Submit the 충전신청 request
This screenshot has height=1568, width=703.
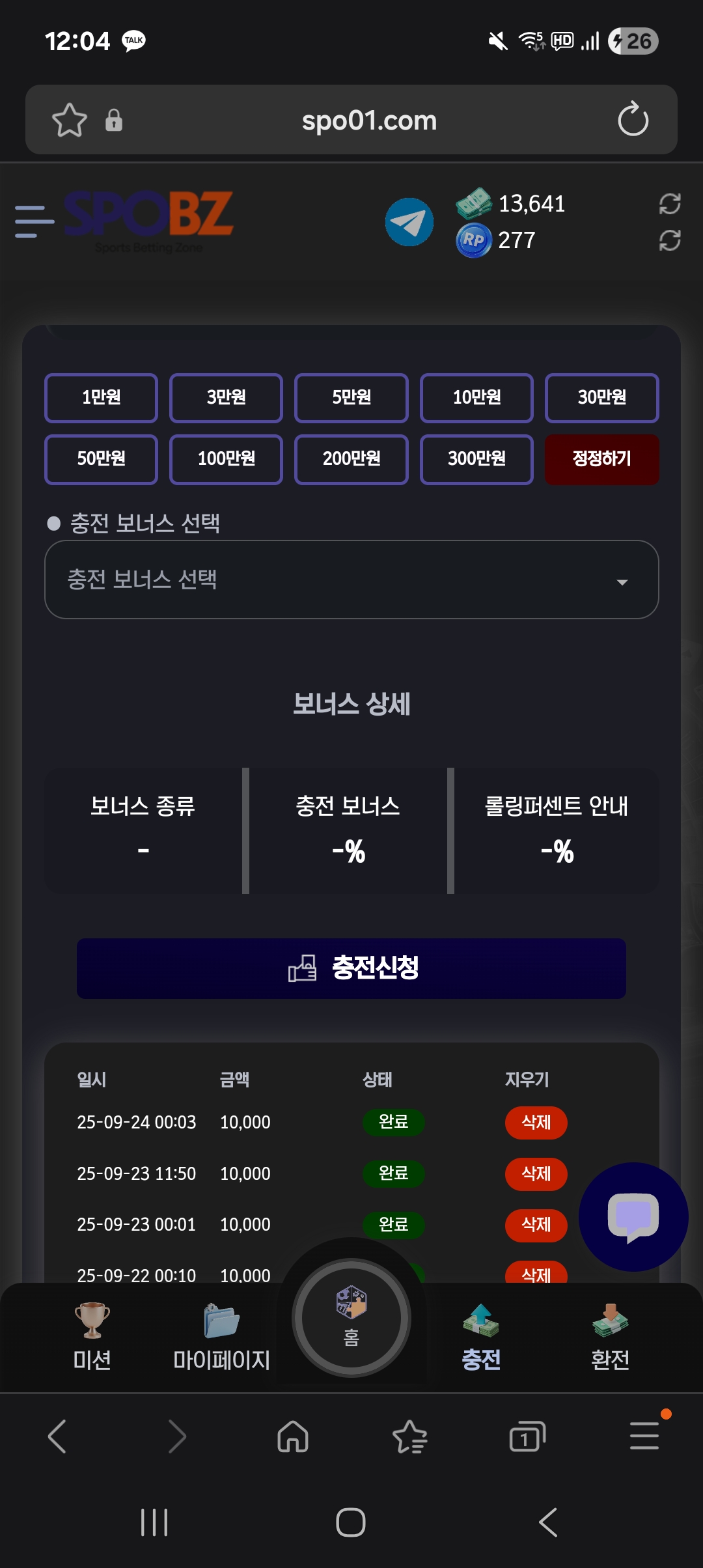351,968
